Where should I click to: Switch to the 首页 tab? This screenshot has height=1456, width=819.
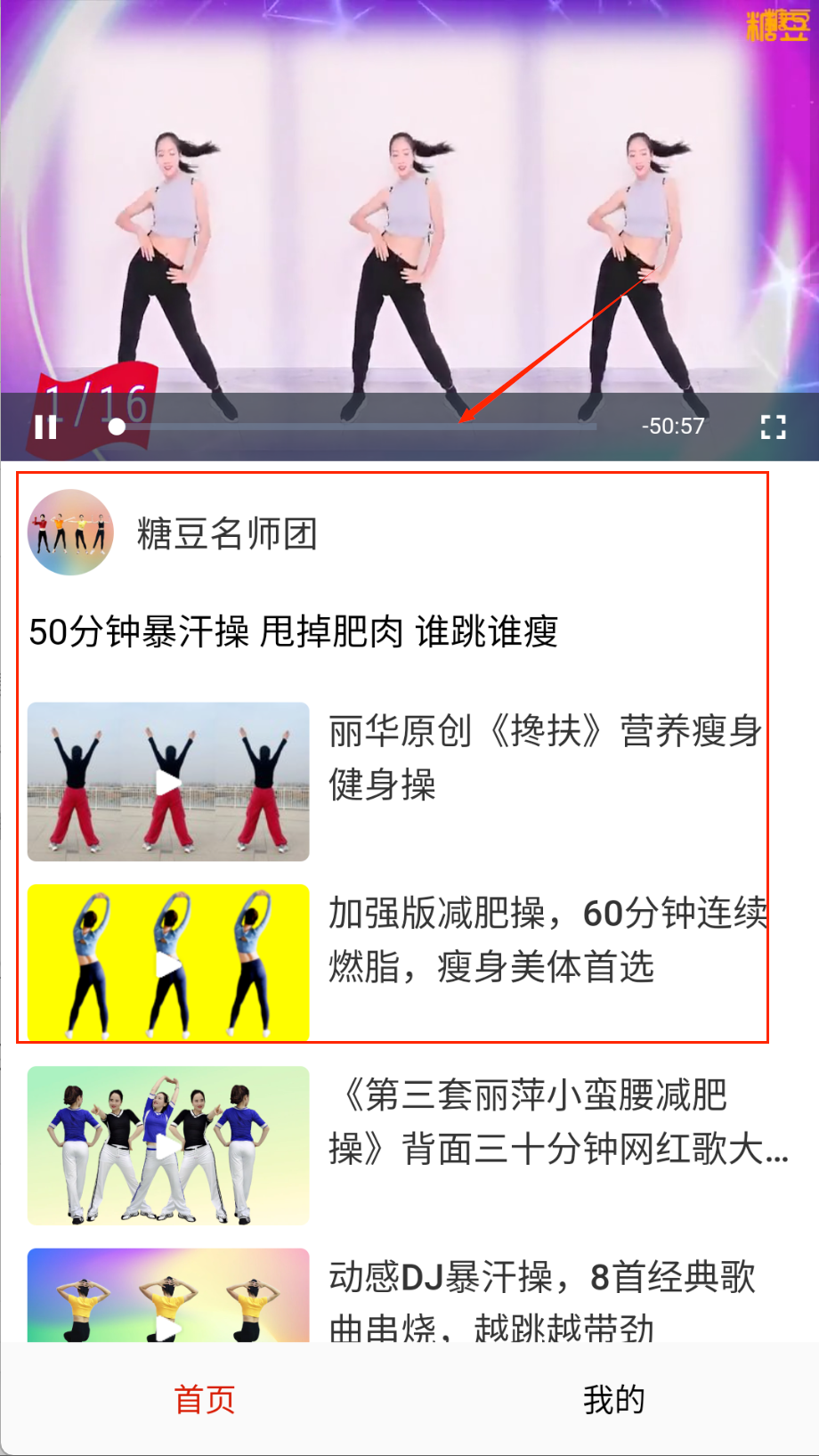(205, 1399)
